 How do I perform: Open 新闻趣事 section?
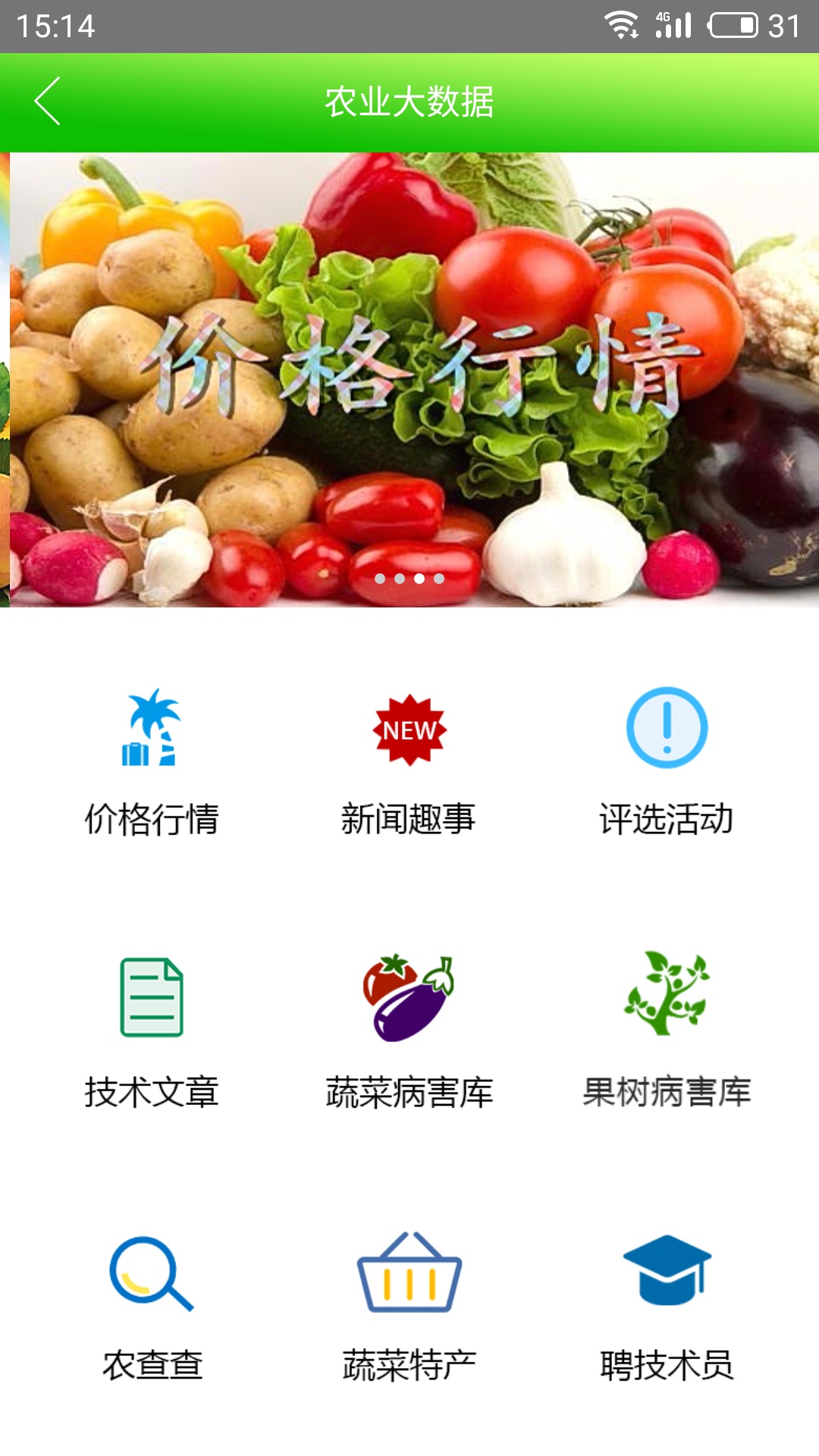[x=409, y=761]
